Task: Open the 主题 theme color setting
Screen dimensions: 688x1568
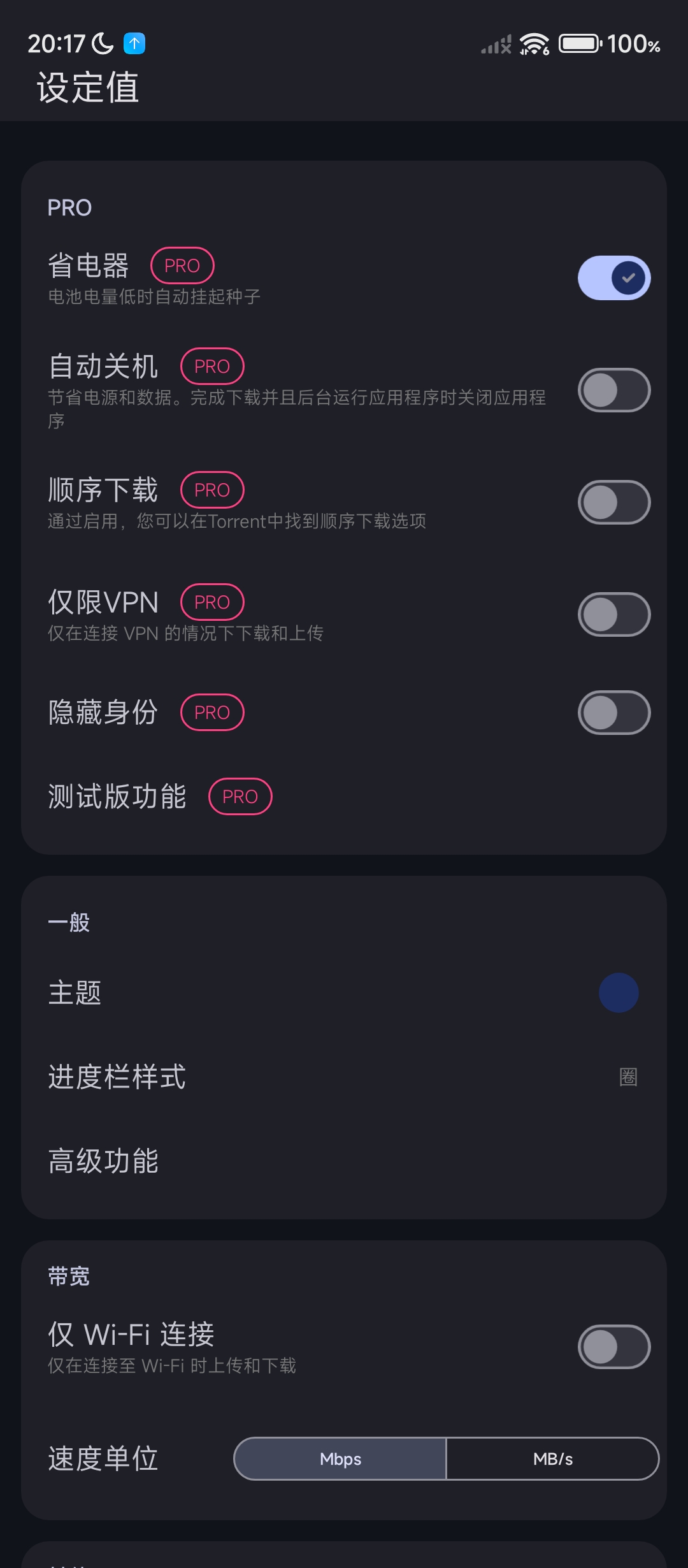Action: [618, 993]
